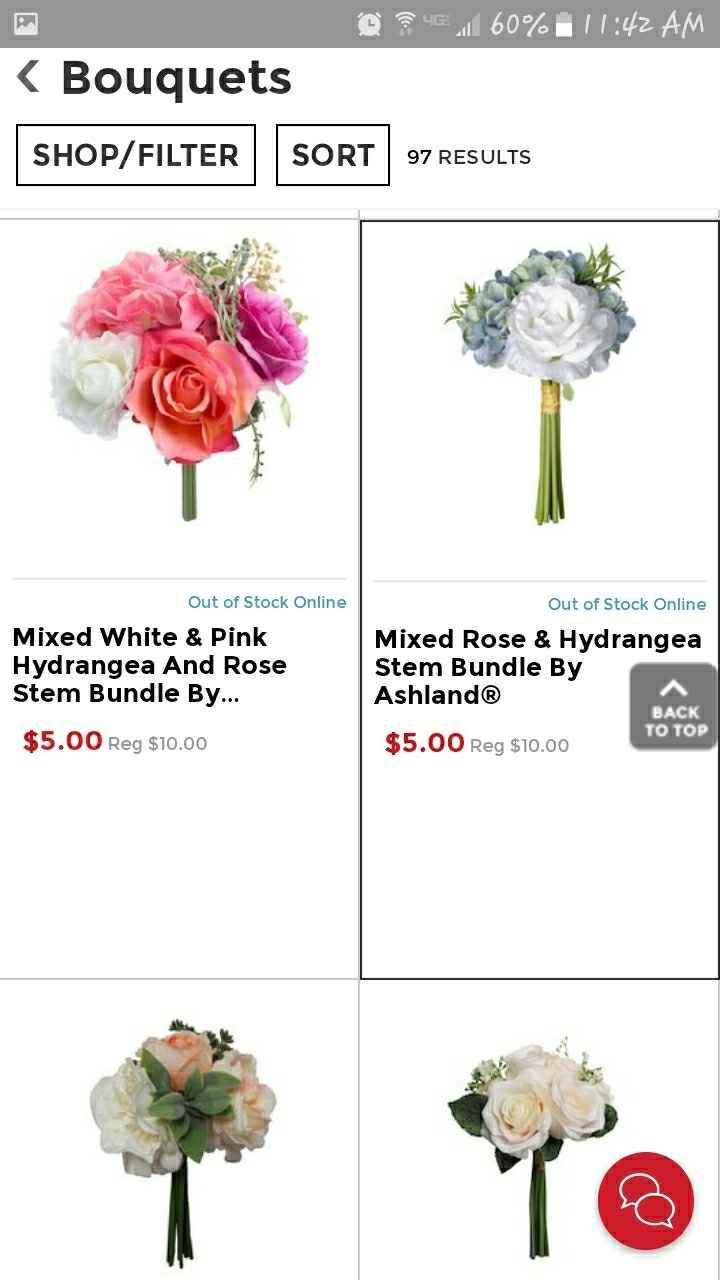Open the SHOP/FILTER panel
Image resolution: width=720 pixels, height=1280 pixels.
pos(135,155)
